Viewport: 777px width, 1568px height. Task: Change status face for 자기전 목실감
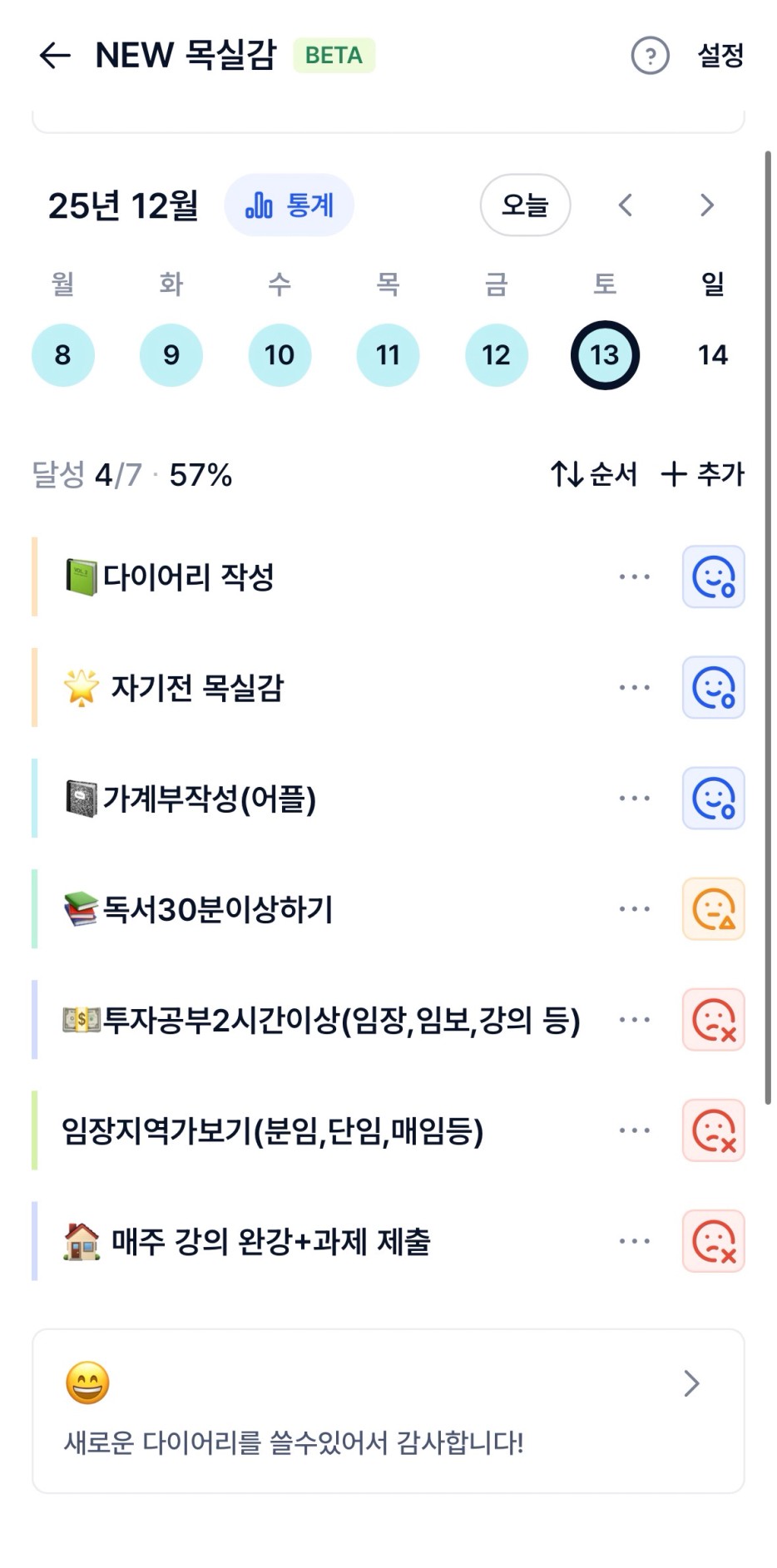[x=713, y=687]
